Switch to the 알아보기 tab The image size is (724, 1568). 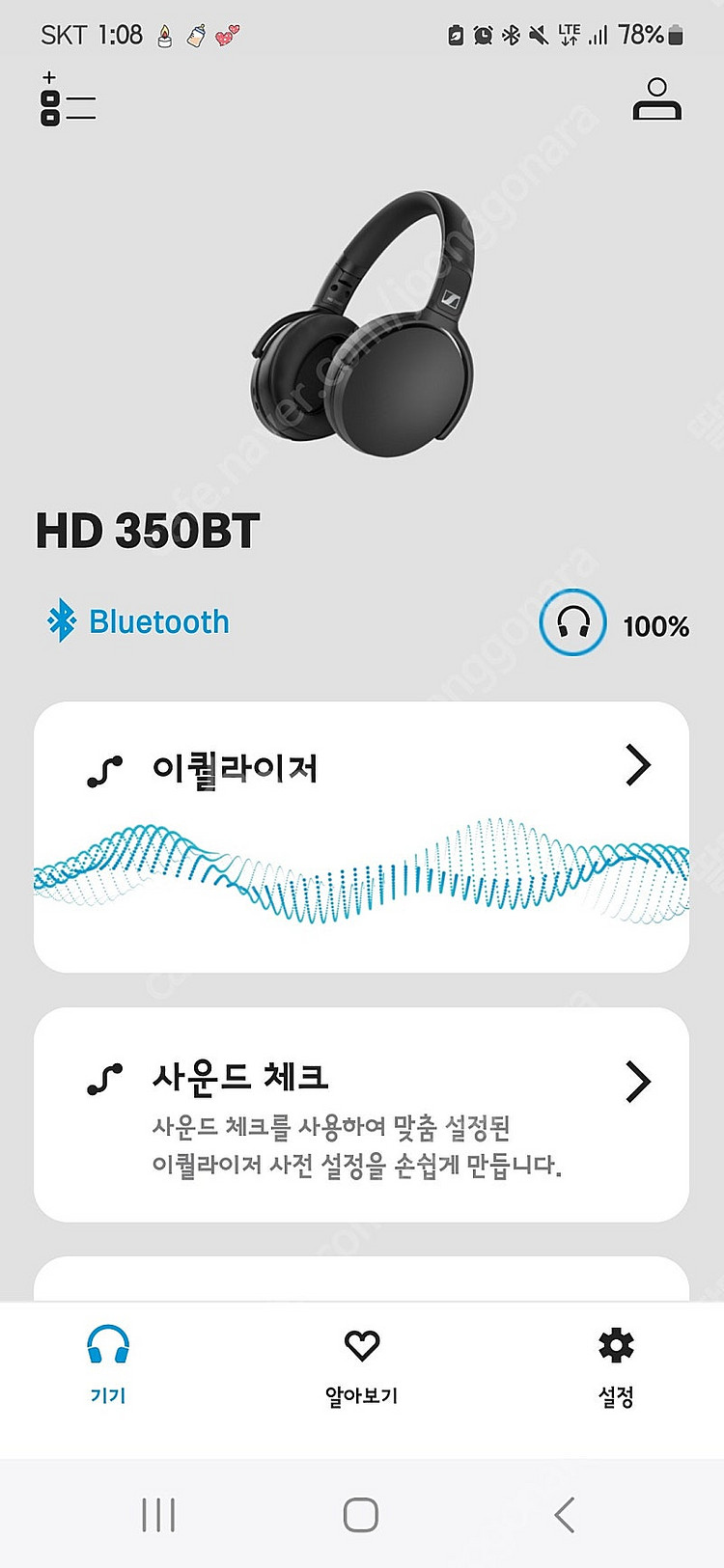[x=362, y=1364]
